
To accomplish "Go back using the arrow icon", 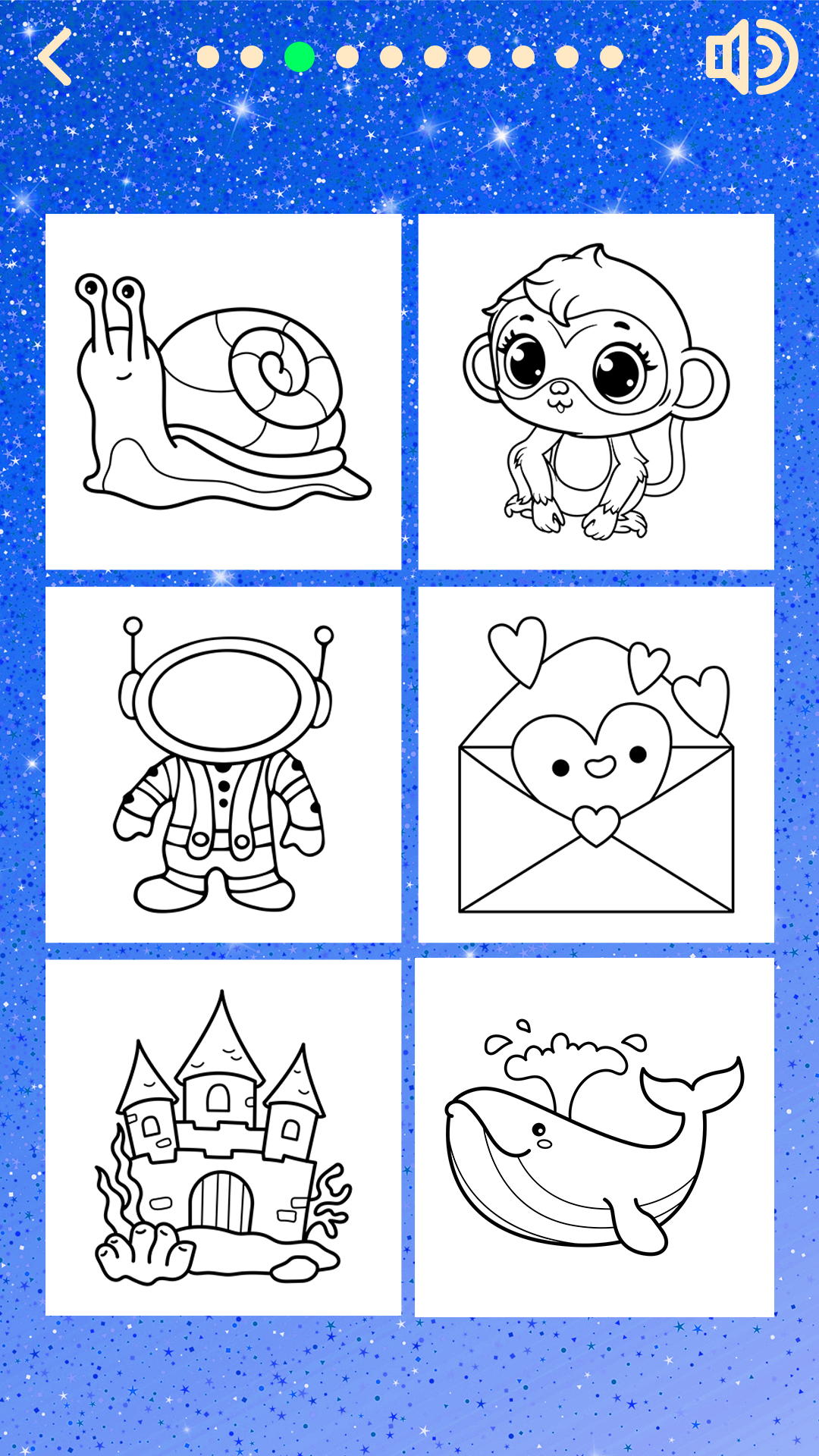I will [55, 57].
